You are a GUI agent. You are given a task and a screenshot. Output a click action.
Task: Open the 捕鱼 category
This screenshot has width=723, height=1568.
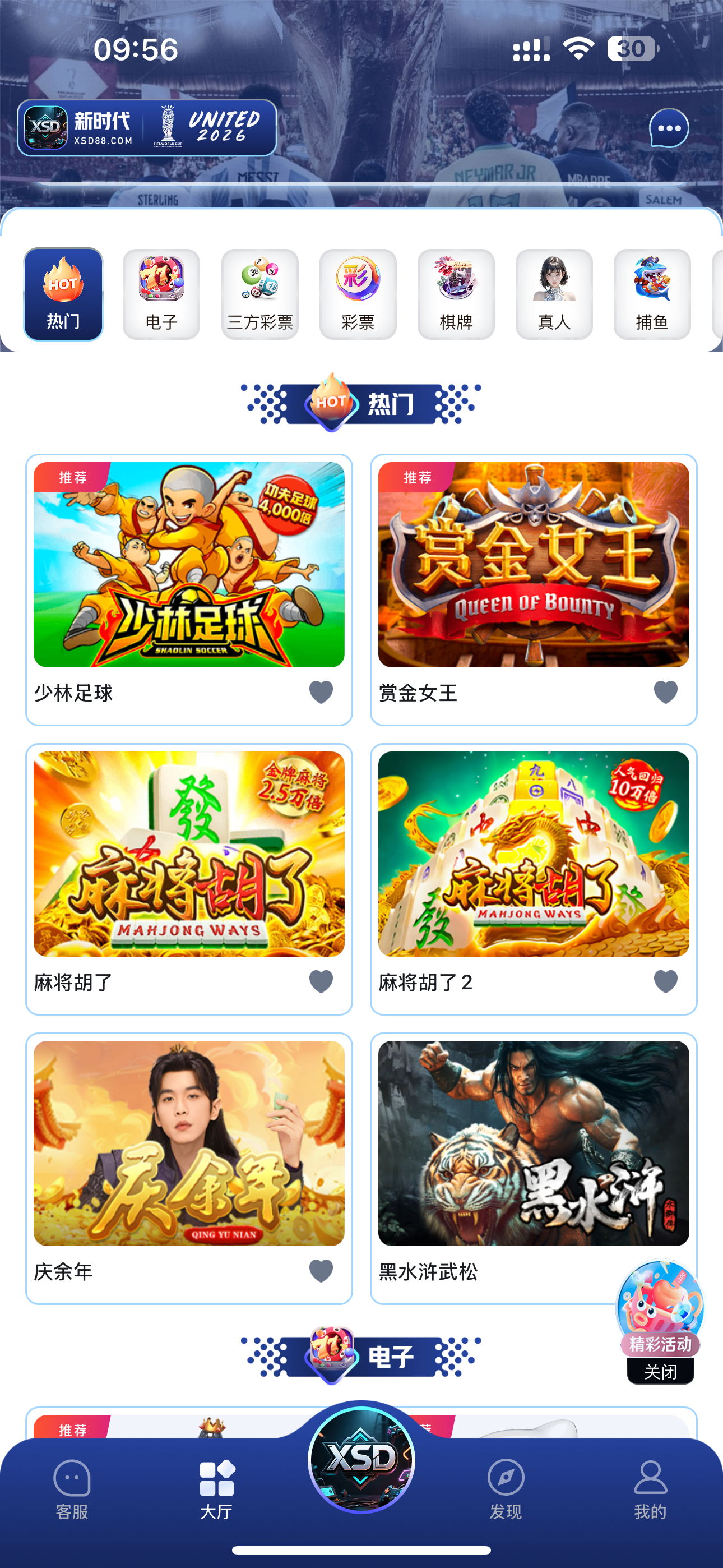point(652,294)
